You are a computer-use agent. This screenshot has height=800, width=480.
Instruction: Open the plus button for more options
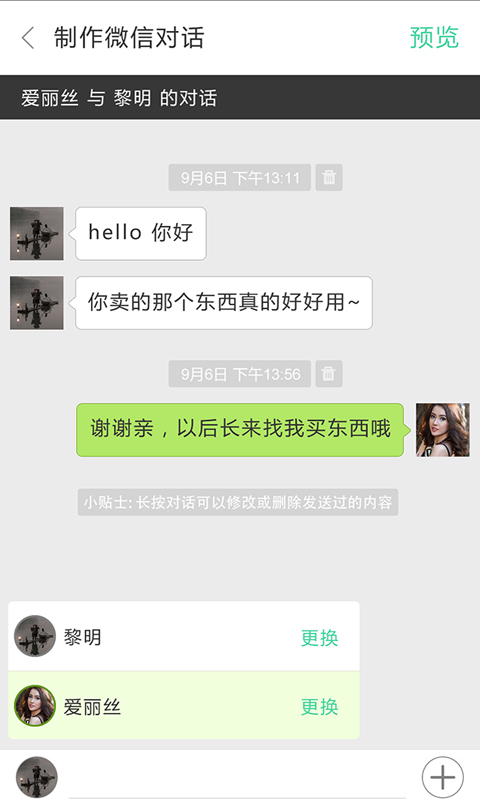click(x=443, y=777)
